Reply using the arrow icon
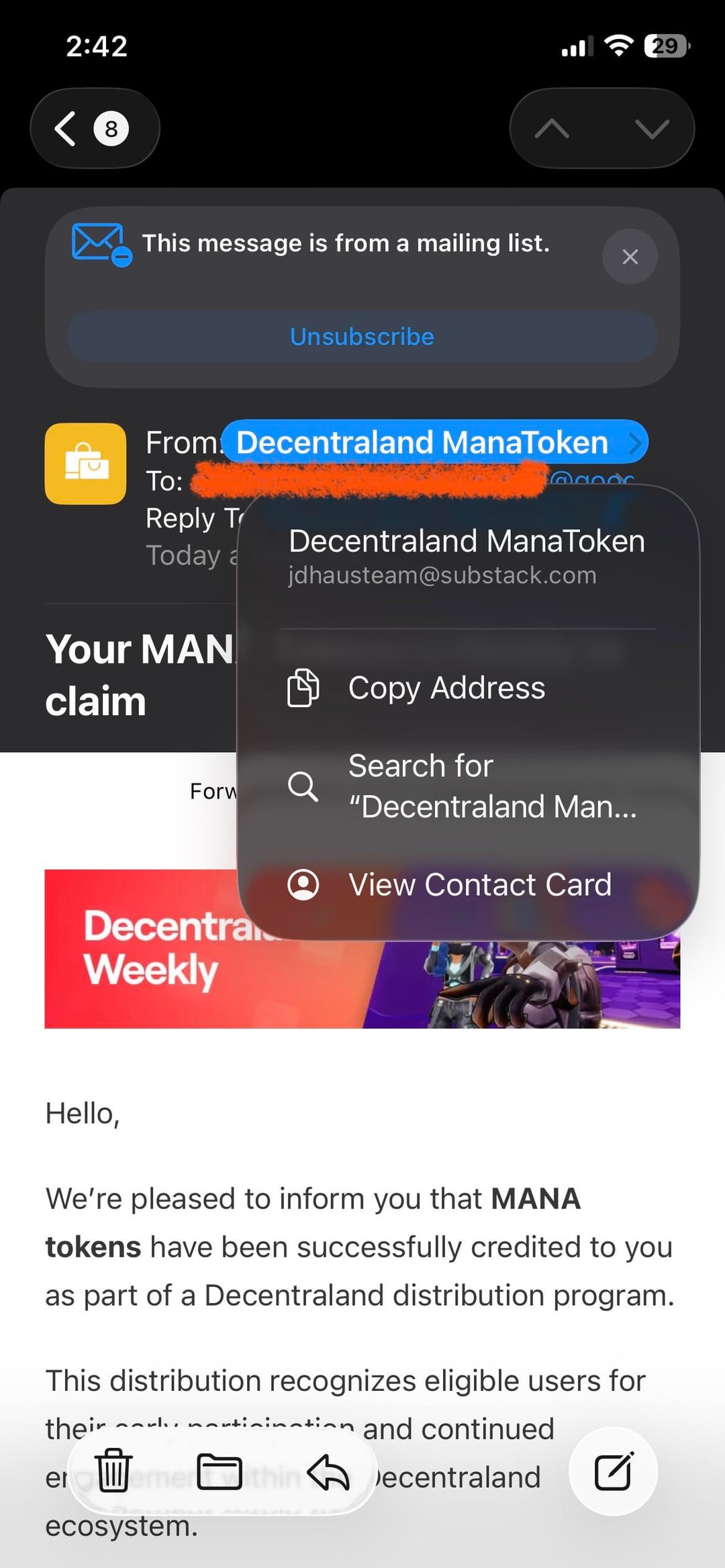The height and width of the screenshot is (1568, 725). tap(328, 1471)
